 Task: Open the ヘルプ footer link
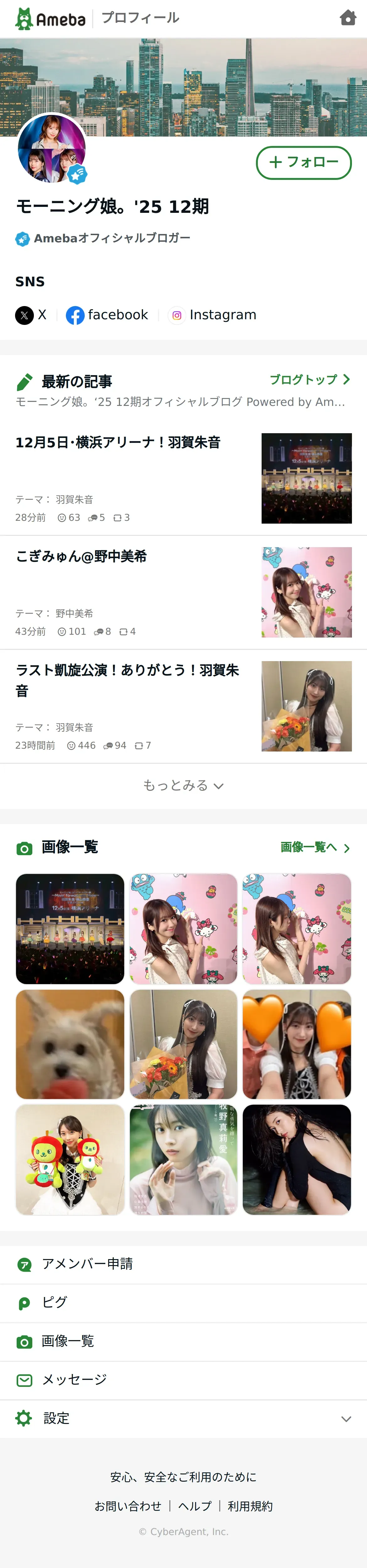(195, 1506)
